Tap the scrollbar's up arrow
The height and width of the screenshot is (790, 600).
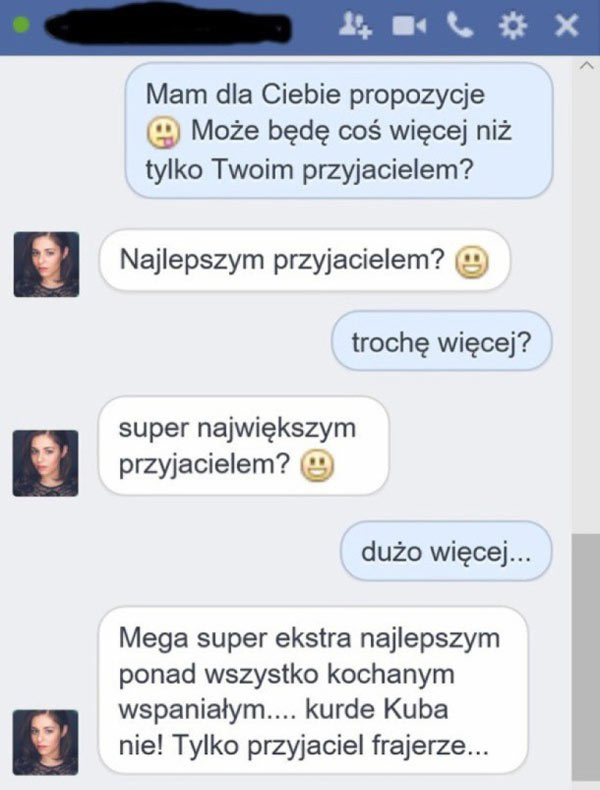coord(585,66)
